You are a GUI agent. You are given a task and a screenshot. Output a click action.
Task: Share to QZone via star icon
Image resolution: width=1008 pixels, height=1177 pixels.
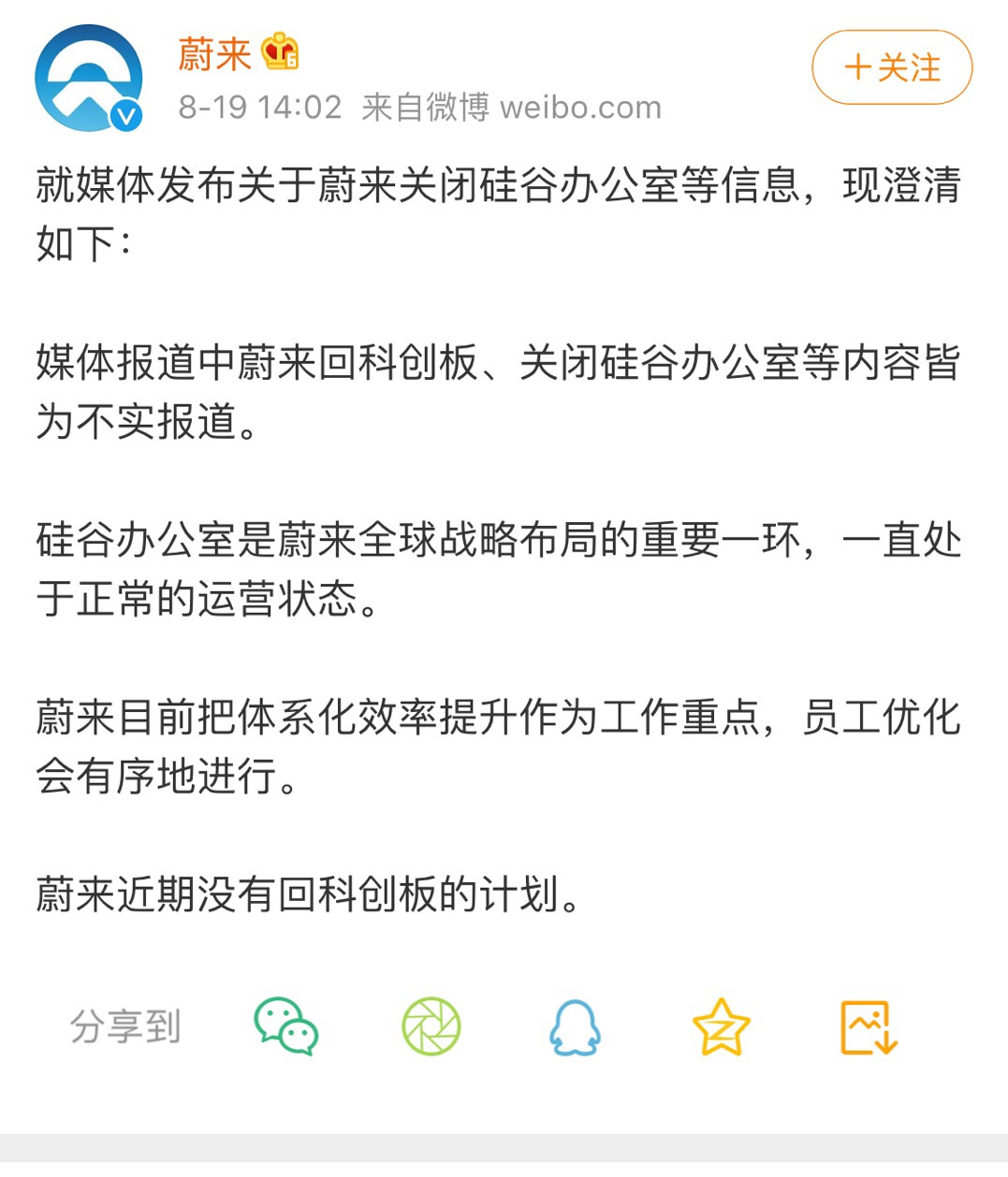click(722, 1025)
